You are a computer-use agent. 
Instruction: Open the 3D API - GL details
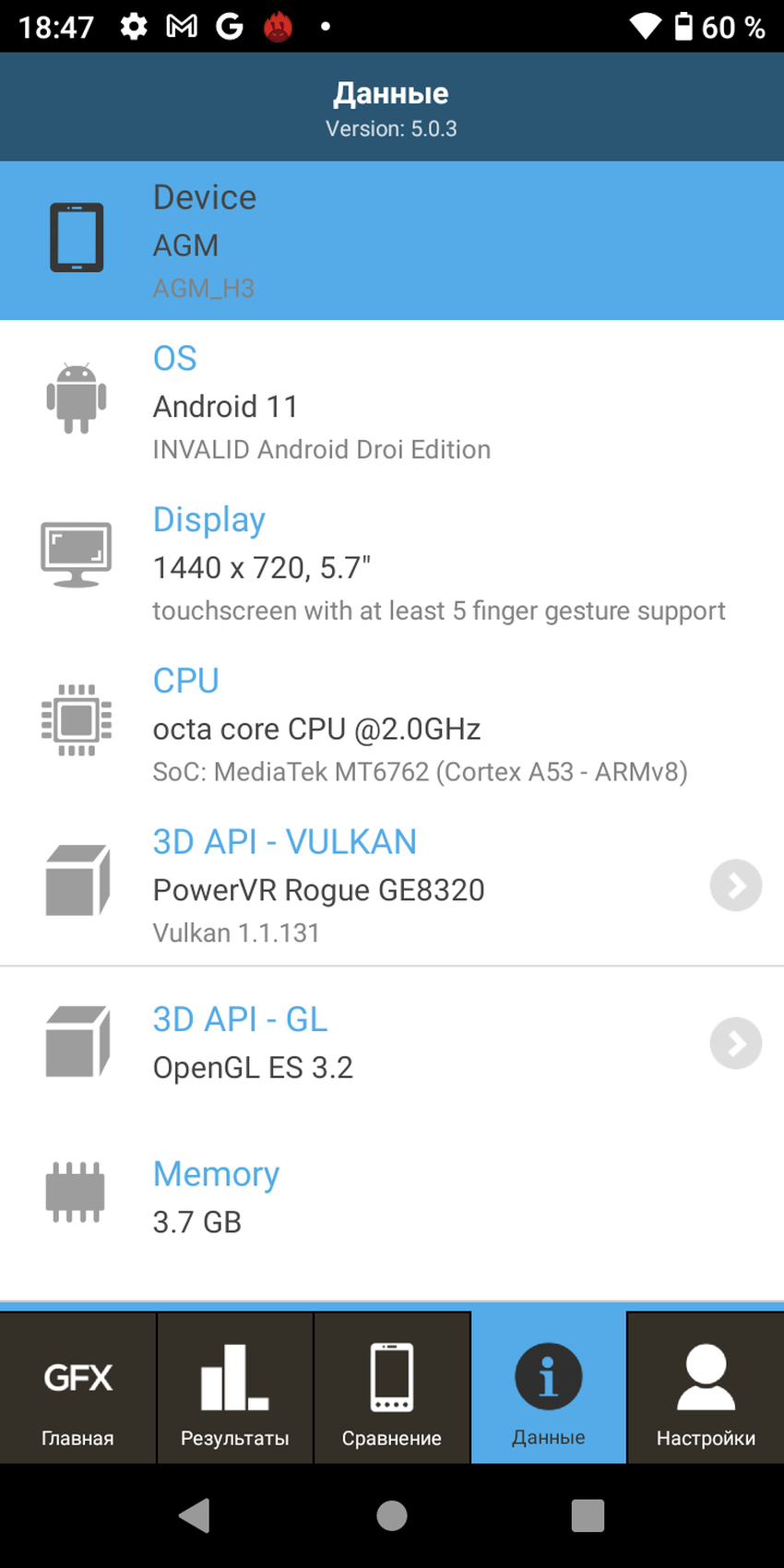click(x=735, y=1043)
